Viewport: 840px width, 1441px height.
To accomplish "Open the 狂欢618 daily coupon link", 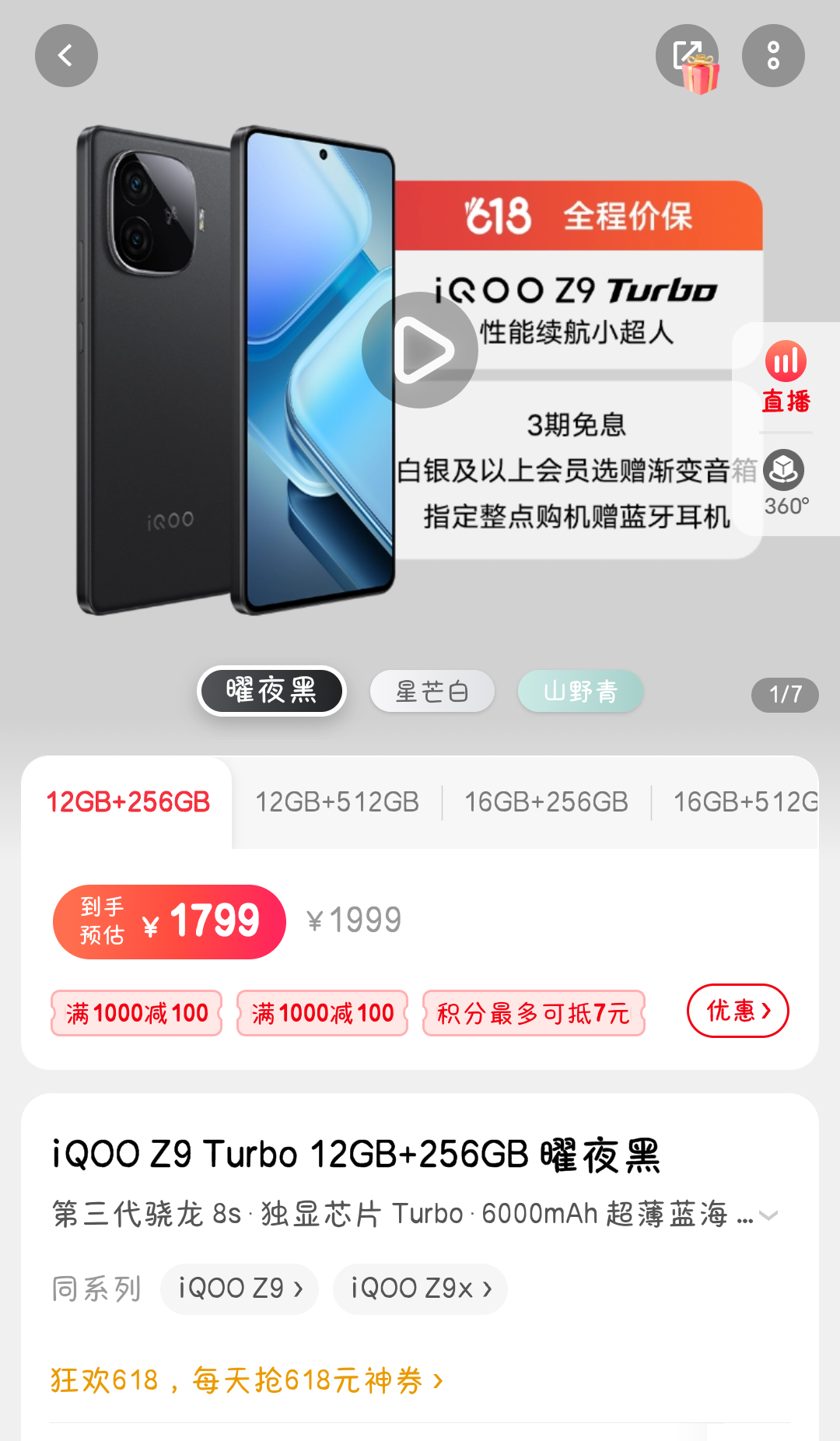I will [247, 1380].
